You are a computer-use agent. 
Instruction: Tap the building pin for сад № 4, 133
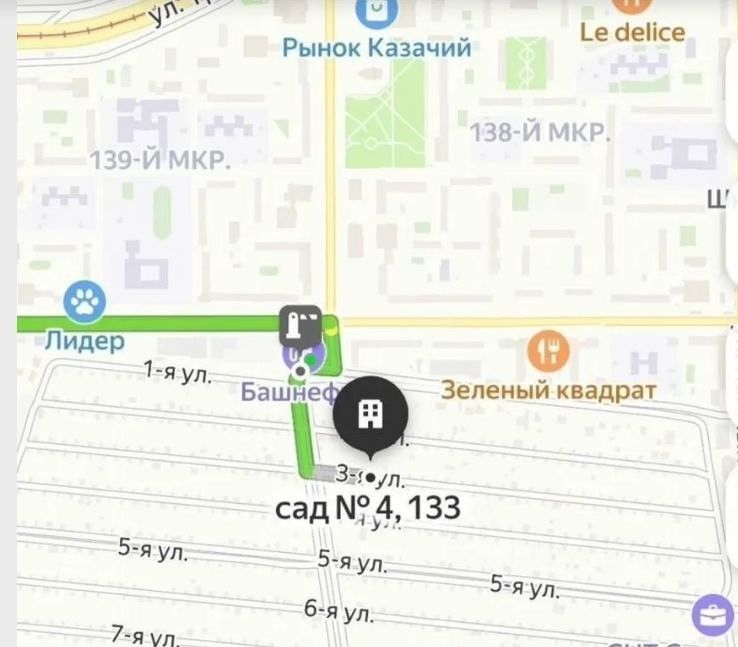(370, 415)
